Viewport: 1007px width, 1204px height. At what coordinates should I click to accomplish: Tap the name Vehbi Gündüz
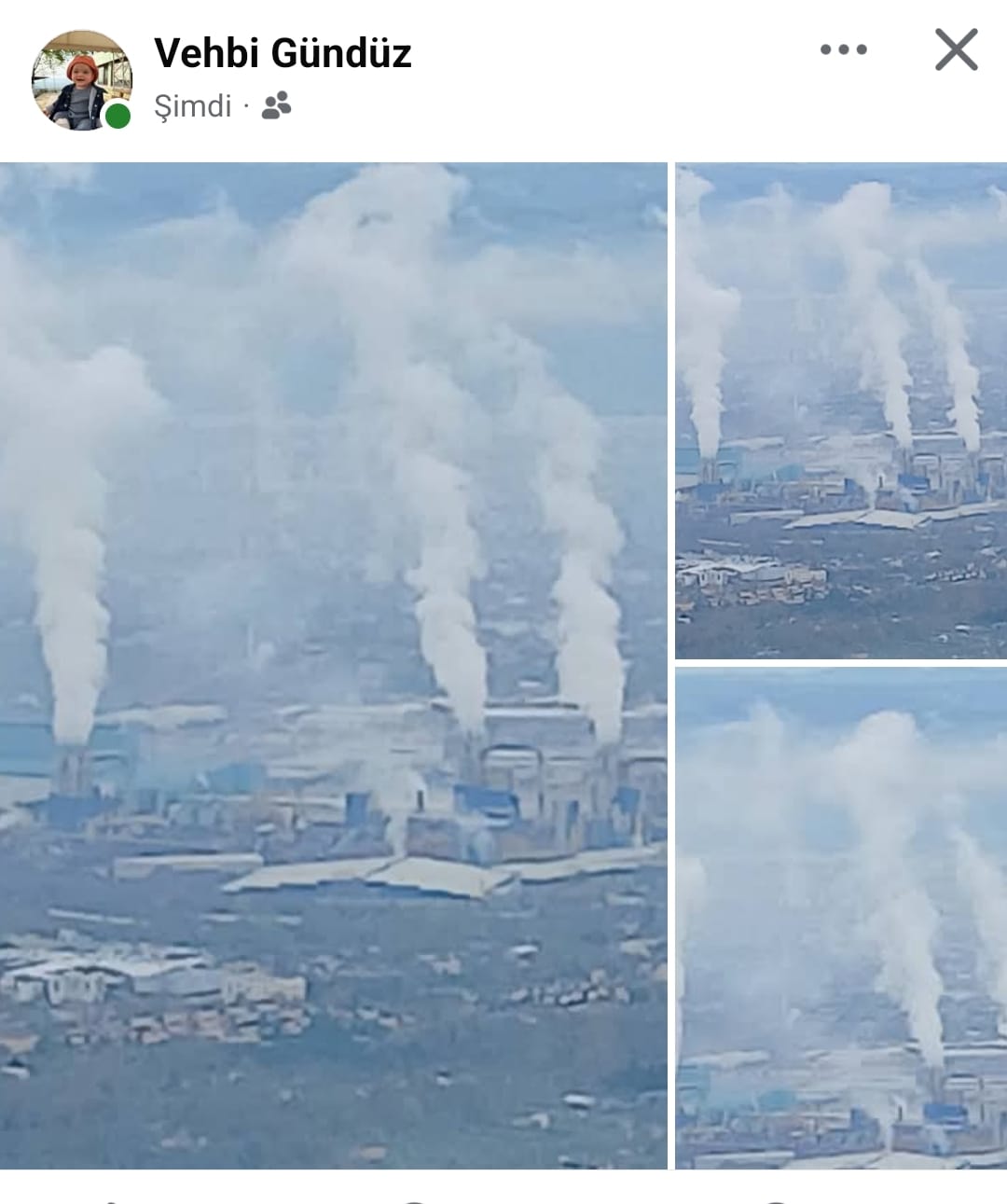[x=283, y=53]
